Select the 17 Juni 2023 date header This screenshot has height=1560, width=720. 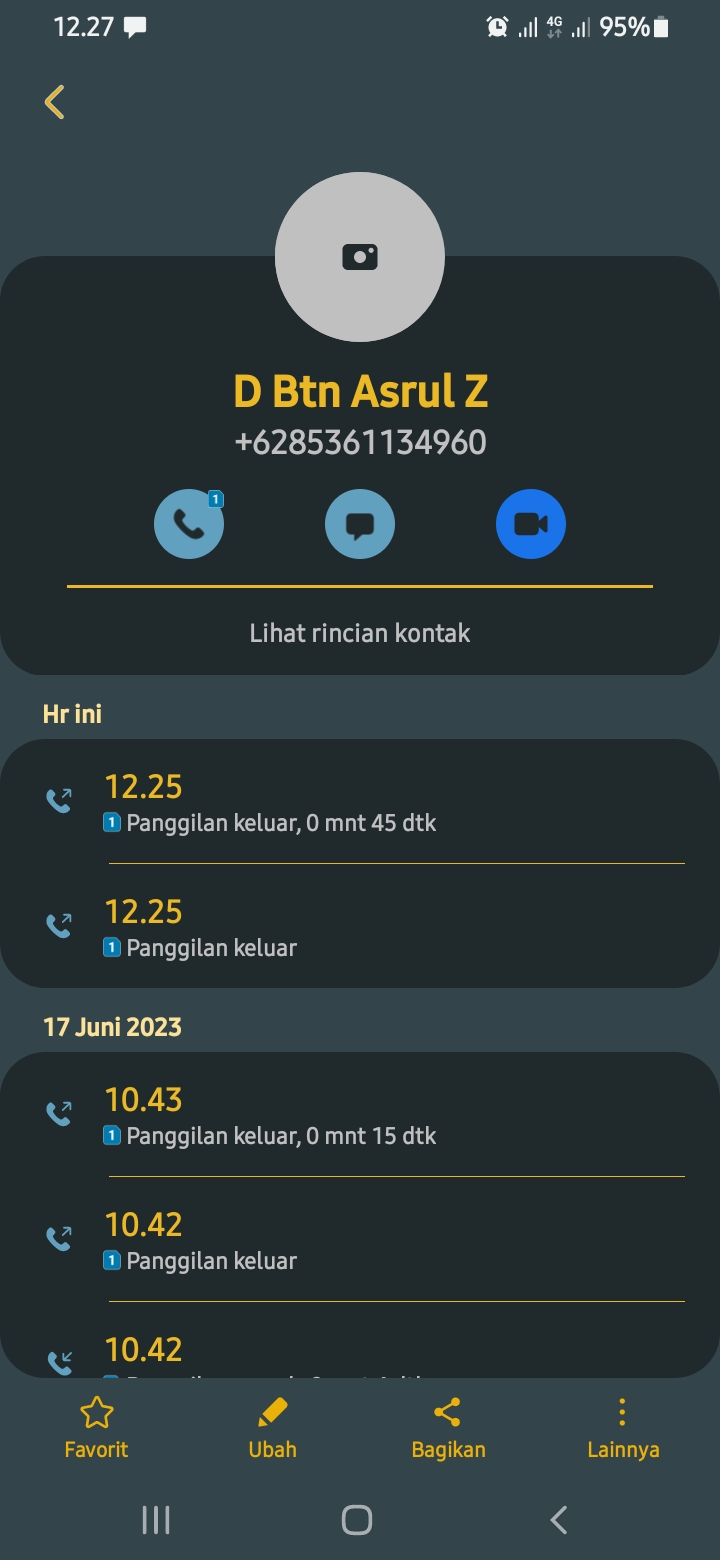[112, 1026]
